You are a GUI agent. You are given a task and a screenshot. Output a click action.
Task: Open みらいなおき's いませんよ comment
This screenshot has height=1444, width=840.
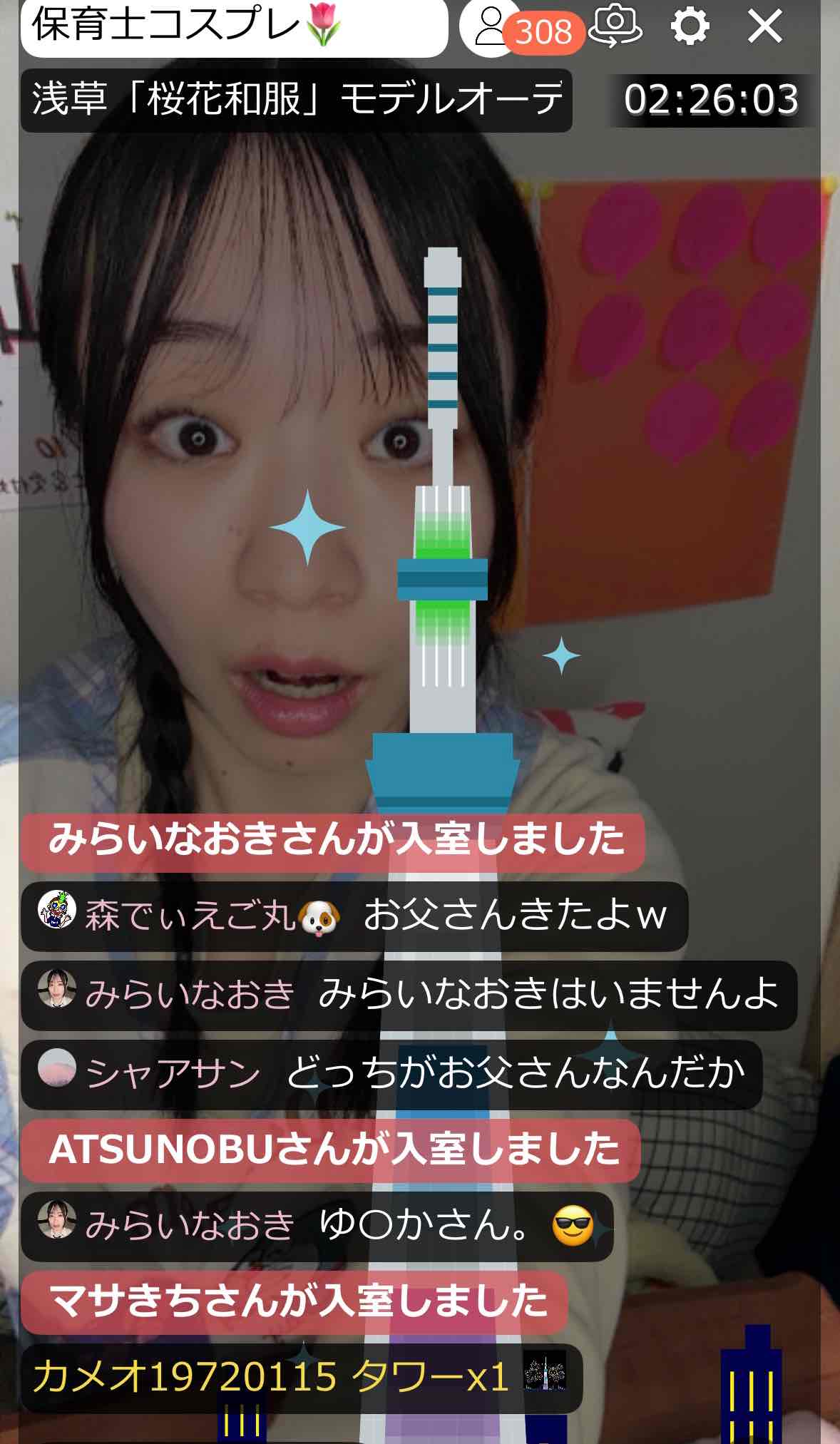point(409,994)
